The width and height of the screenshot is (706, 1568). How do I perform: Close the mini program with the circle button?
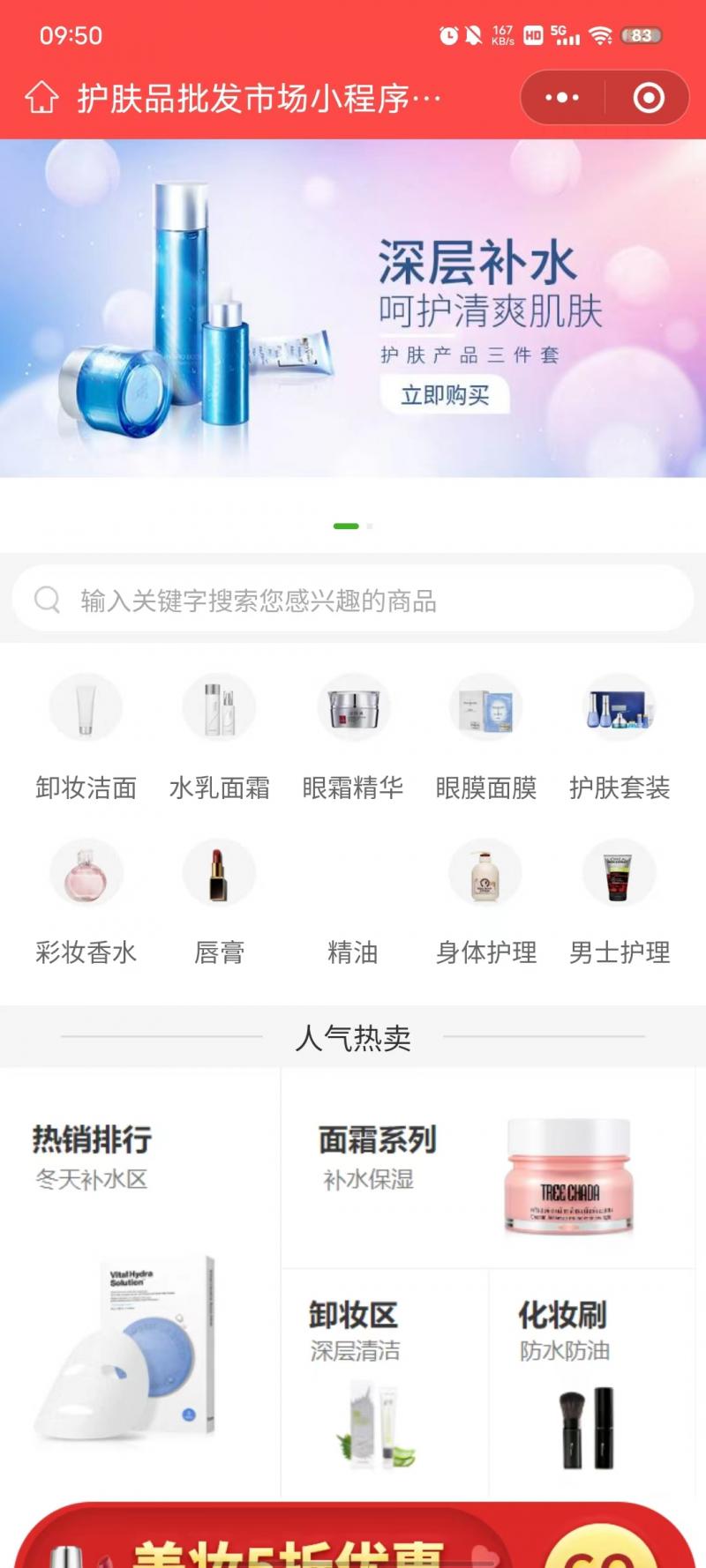(649, 98)
